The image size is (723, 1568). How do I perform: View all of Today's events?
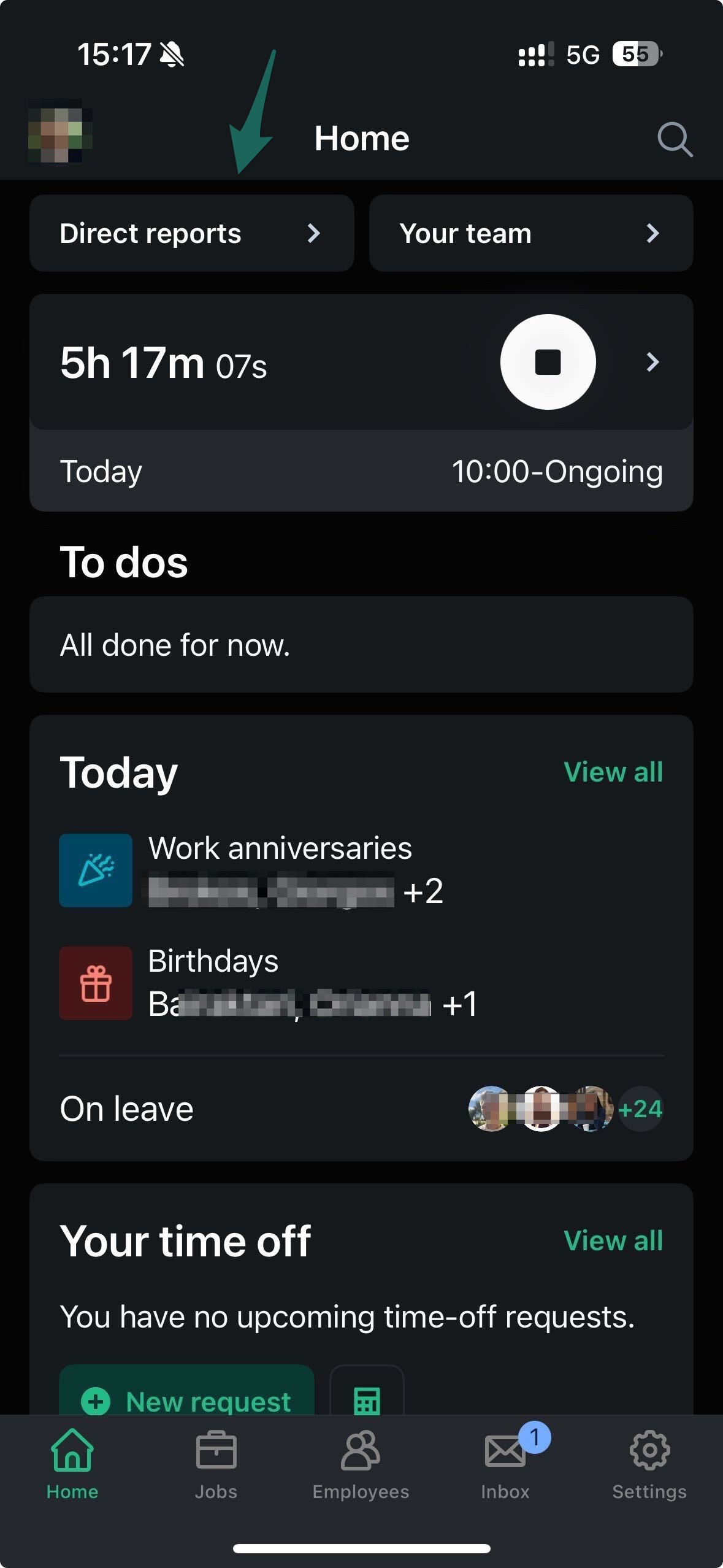(613, 772)
